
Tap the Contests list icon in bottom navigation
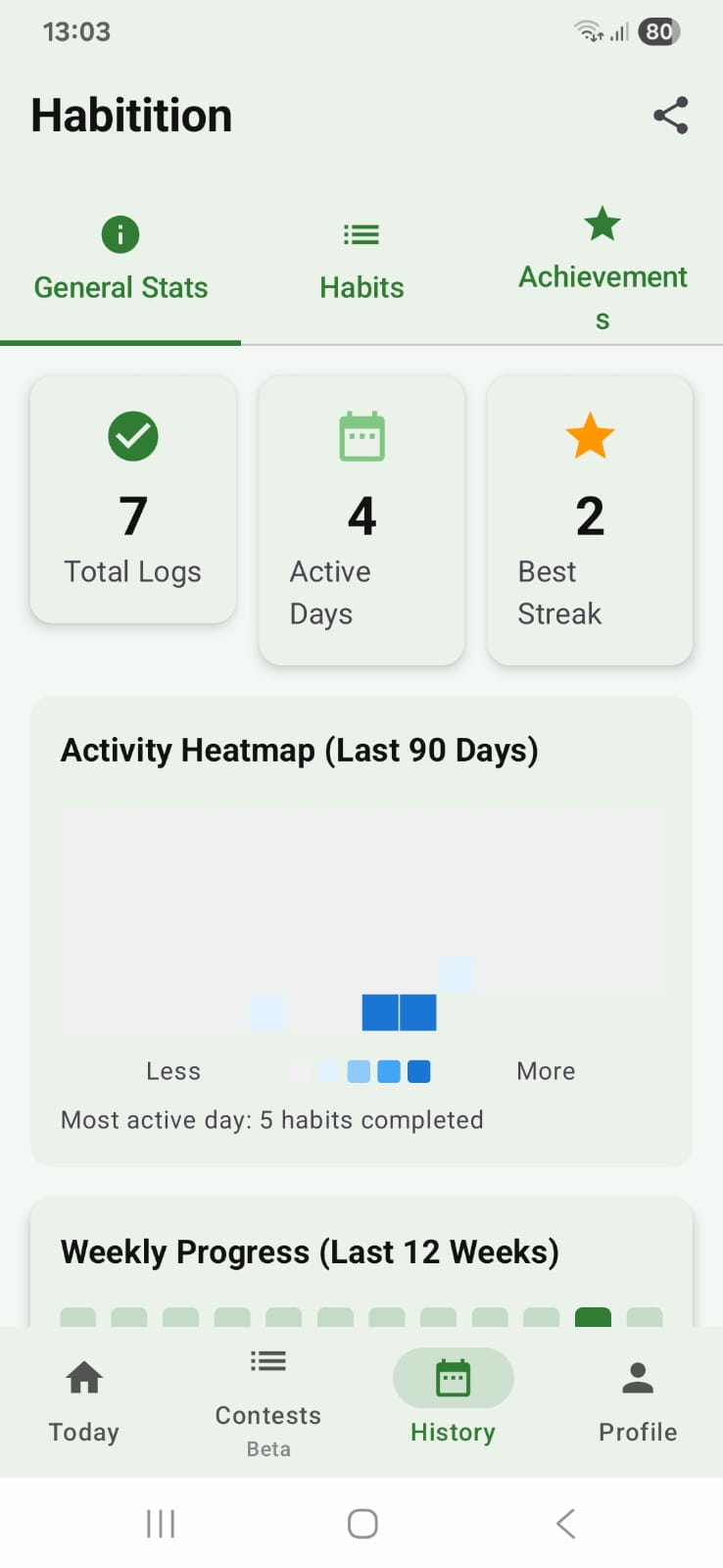pos(267,1361)
